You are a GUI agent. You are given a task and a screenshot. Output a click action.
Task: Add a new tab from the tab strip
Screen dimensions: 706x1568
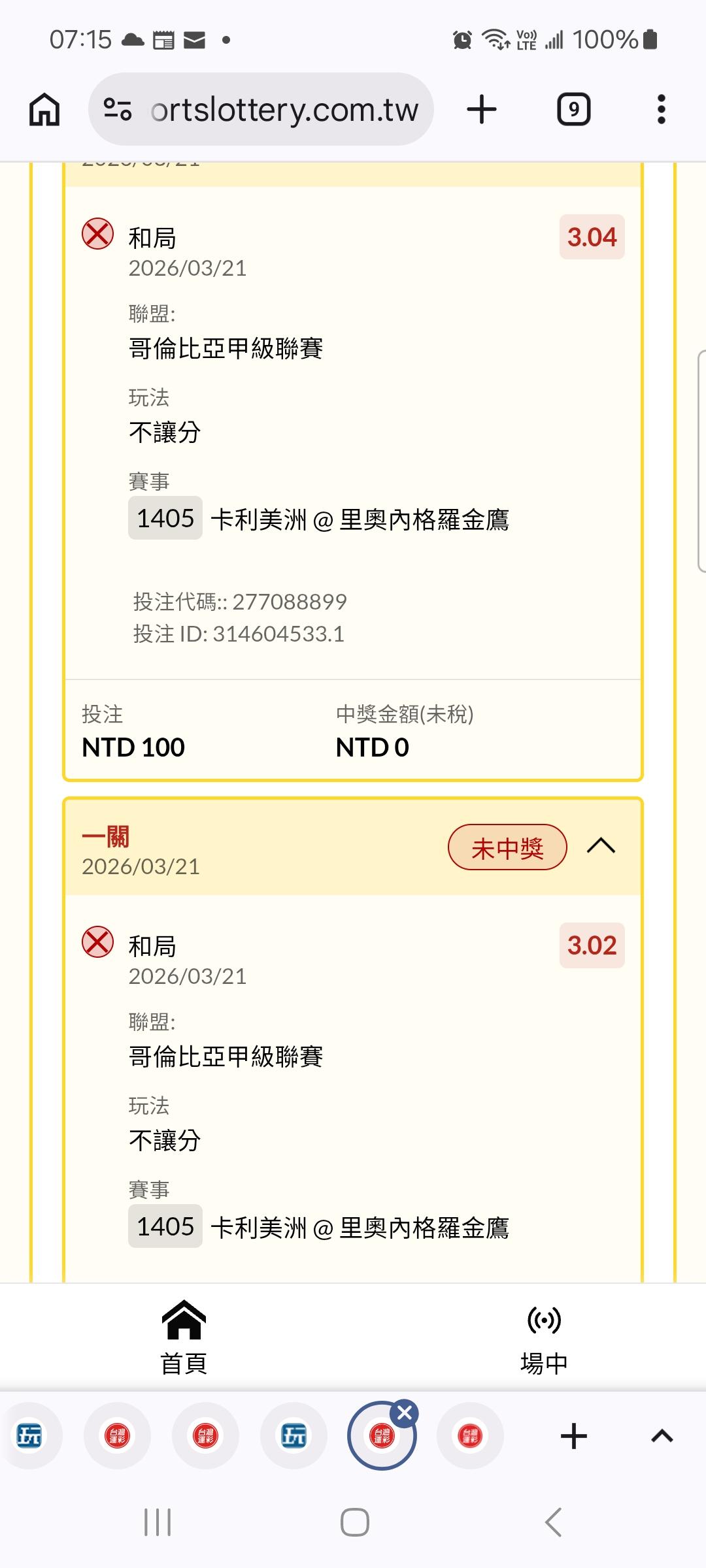pos(574,1436)
